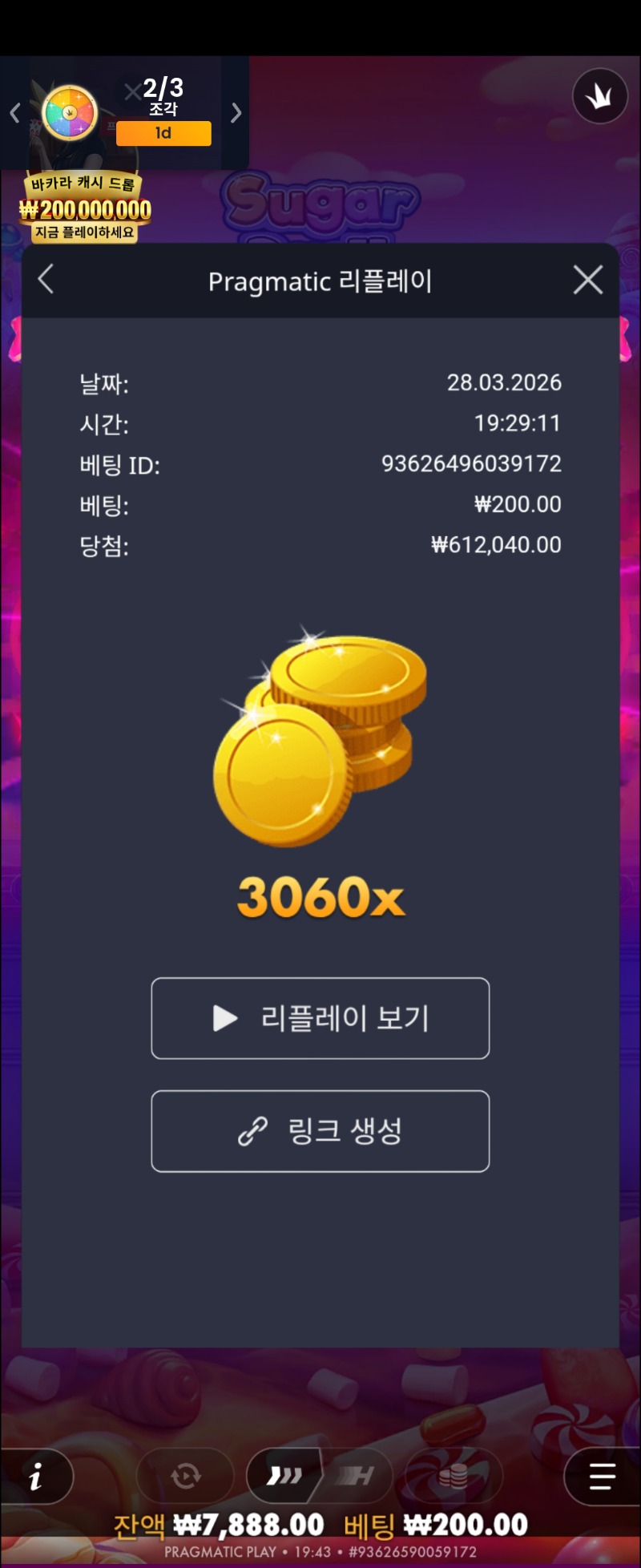Close the Pragmatic replay dialog
This screenshot has width=641, height=1568.
588,281
